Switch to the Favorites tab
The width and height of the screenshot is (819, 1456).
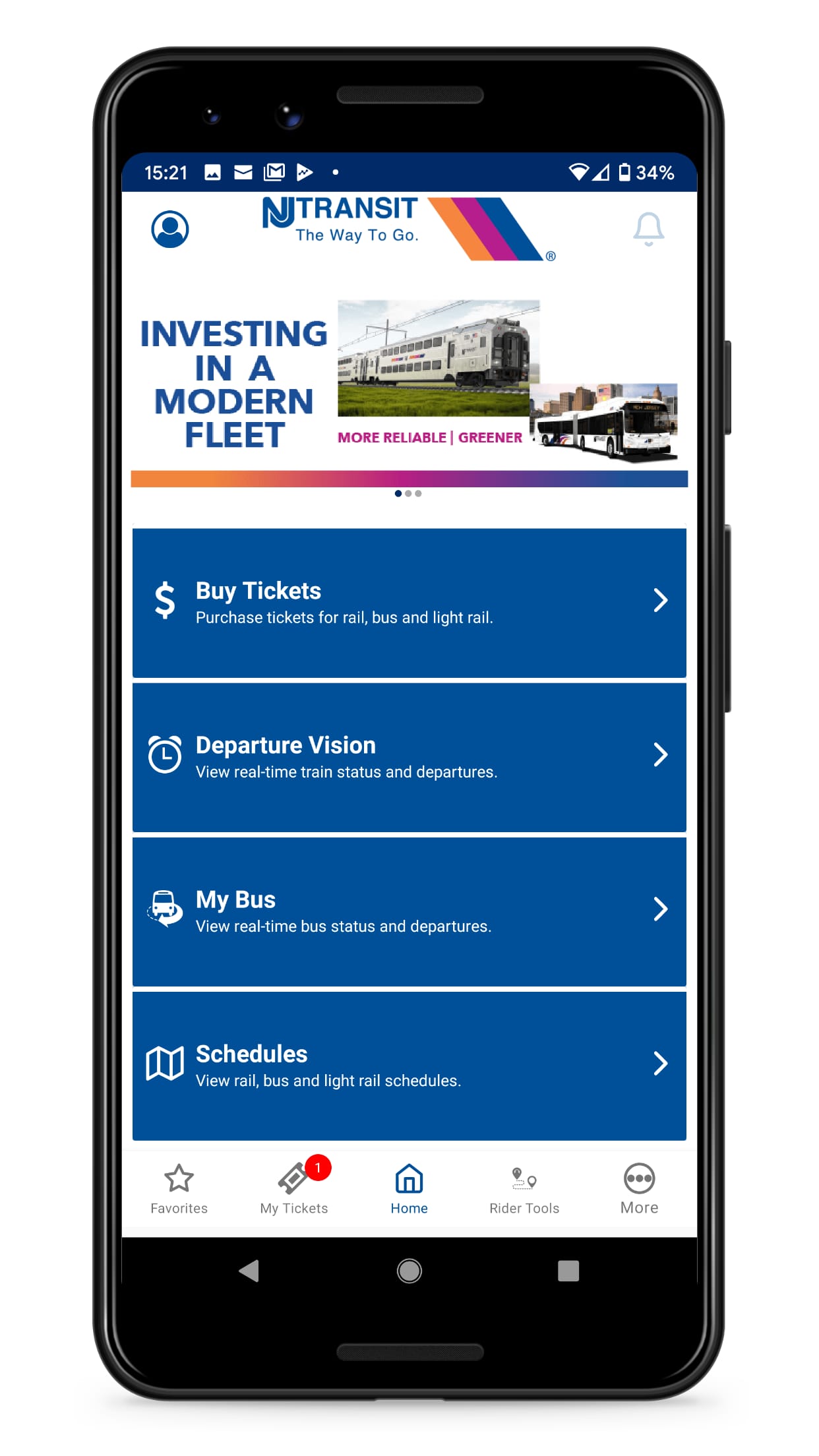pyautogui.click(x=179, y=1190)
